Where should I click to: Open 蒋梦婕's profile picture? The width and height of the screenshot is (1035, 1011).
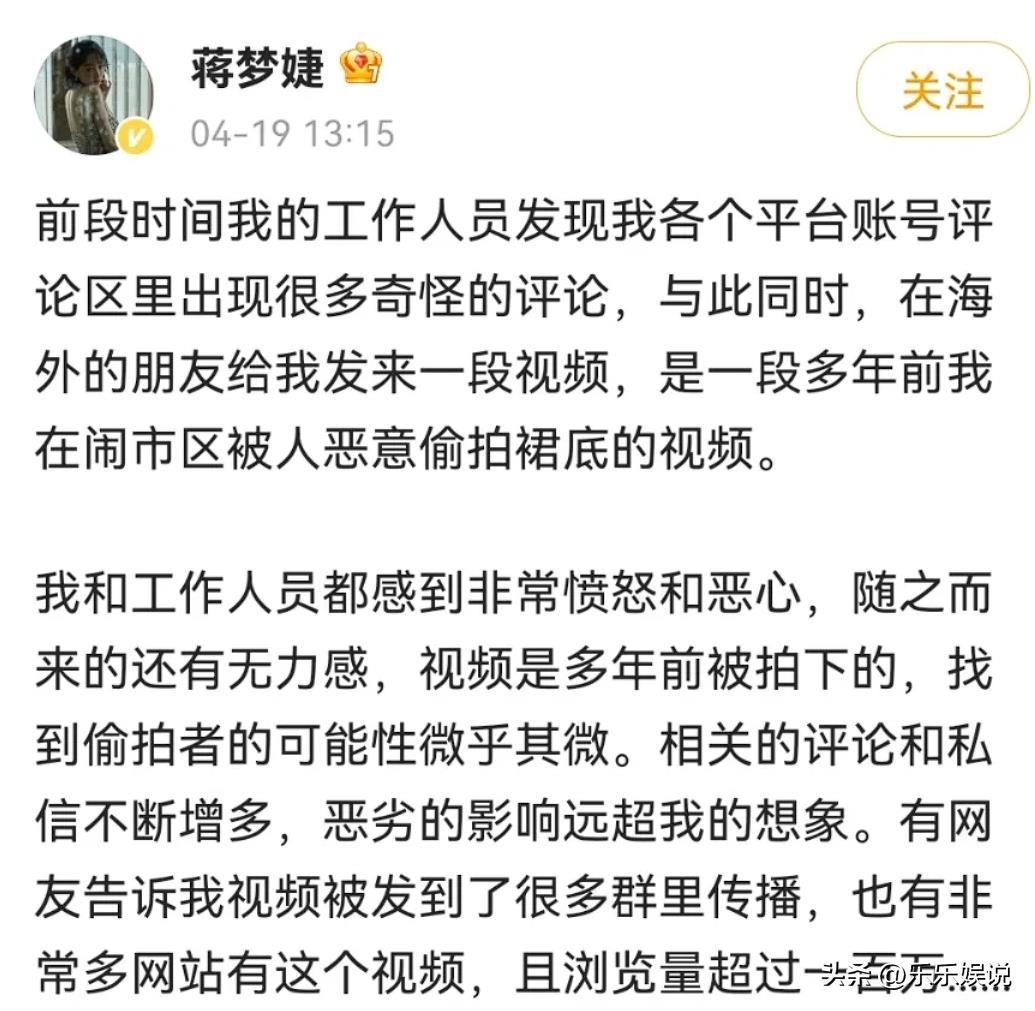94,97
